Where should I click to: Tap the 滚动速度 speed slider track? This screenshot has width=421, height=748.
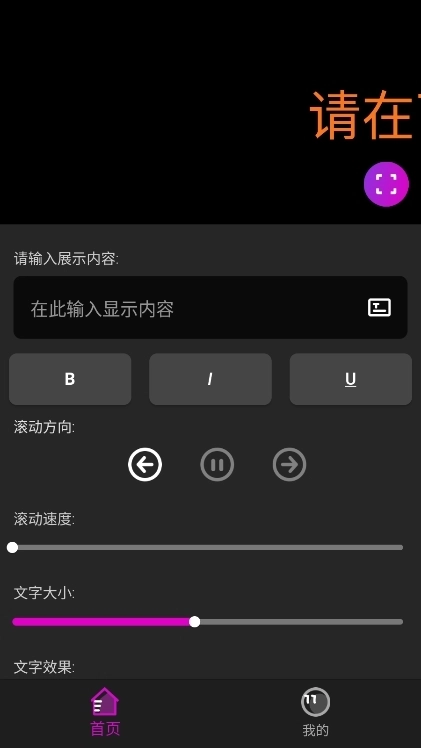click(x=207, y=547)
